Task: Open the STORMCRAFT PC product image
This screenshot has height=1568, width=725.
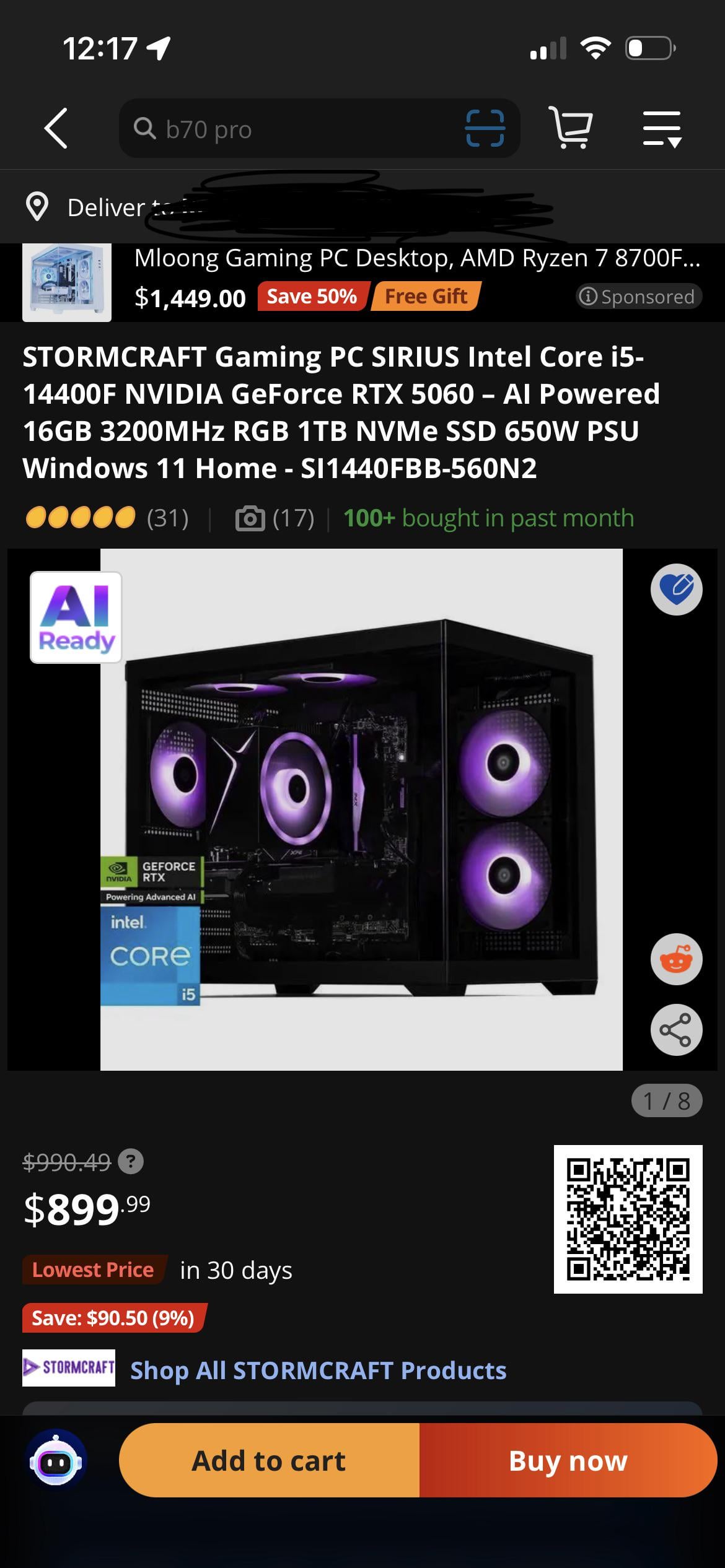Action: [x=361, y=809]
